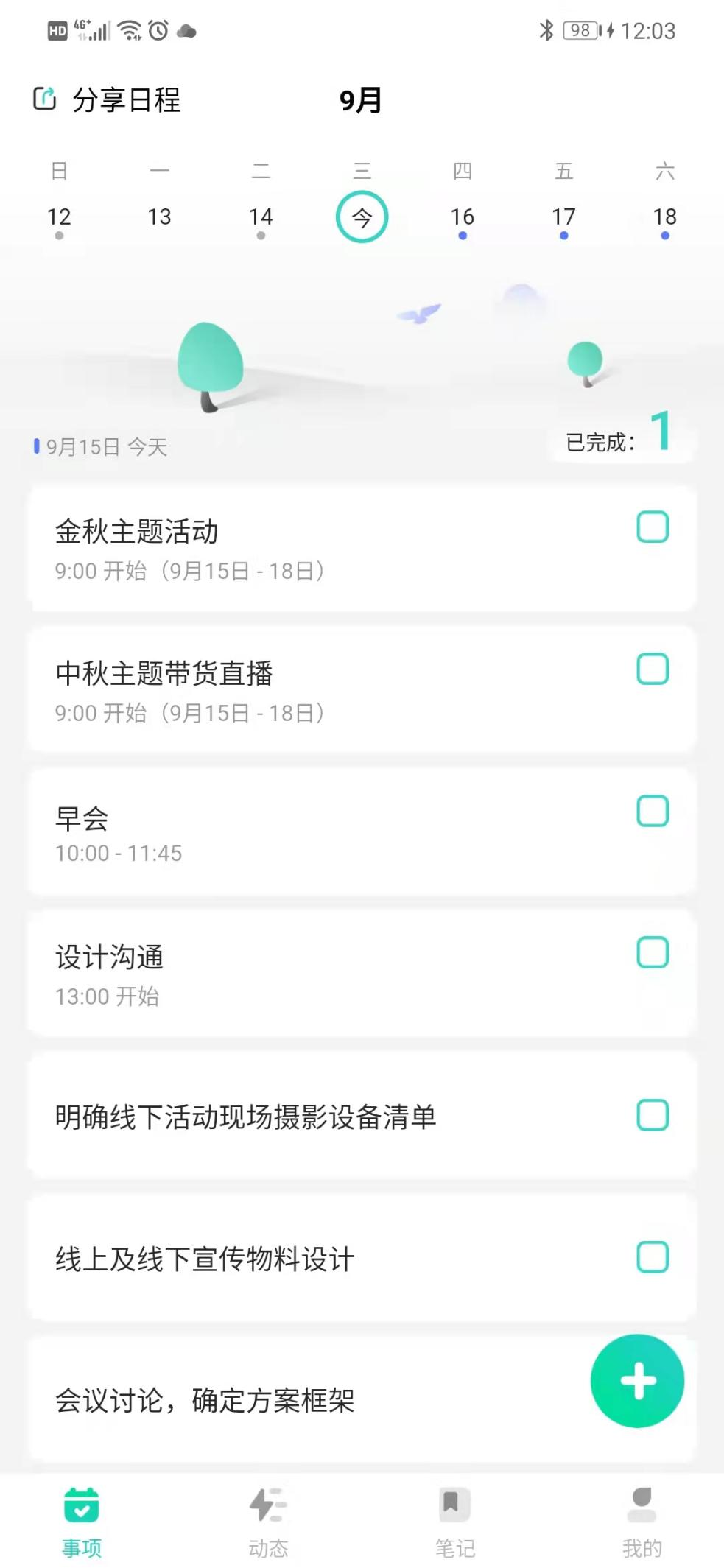Select date 13 in the week strip
Screen dimensions: 724x1568
point(160,217)
